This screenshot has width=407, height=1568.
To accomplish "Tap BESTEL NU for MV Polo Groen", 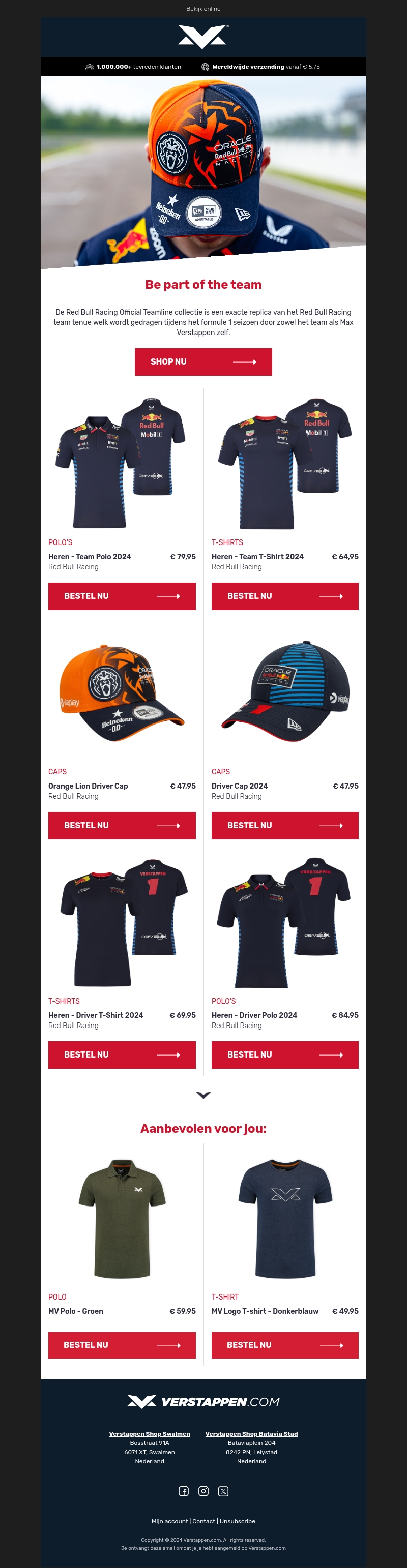I will [x=122, y=1345].
